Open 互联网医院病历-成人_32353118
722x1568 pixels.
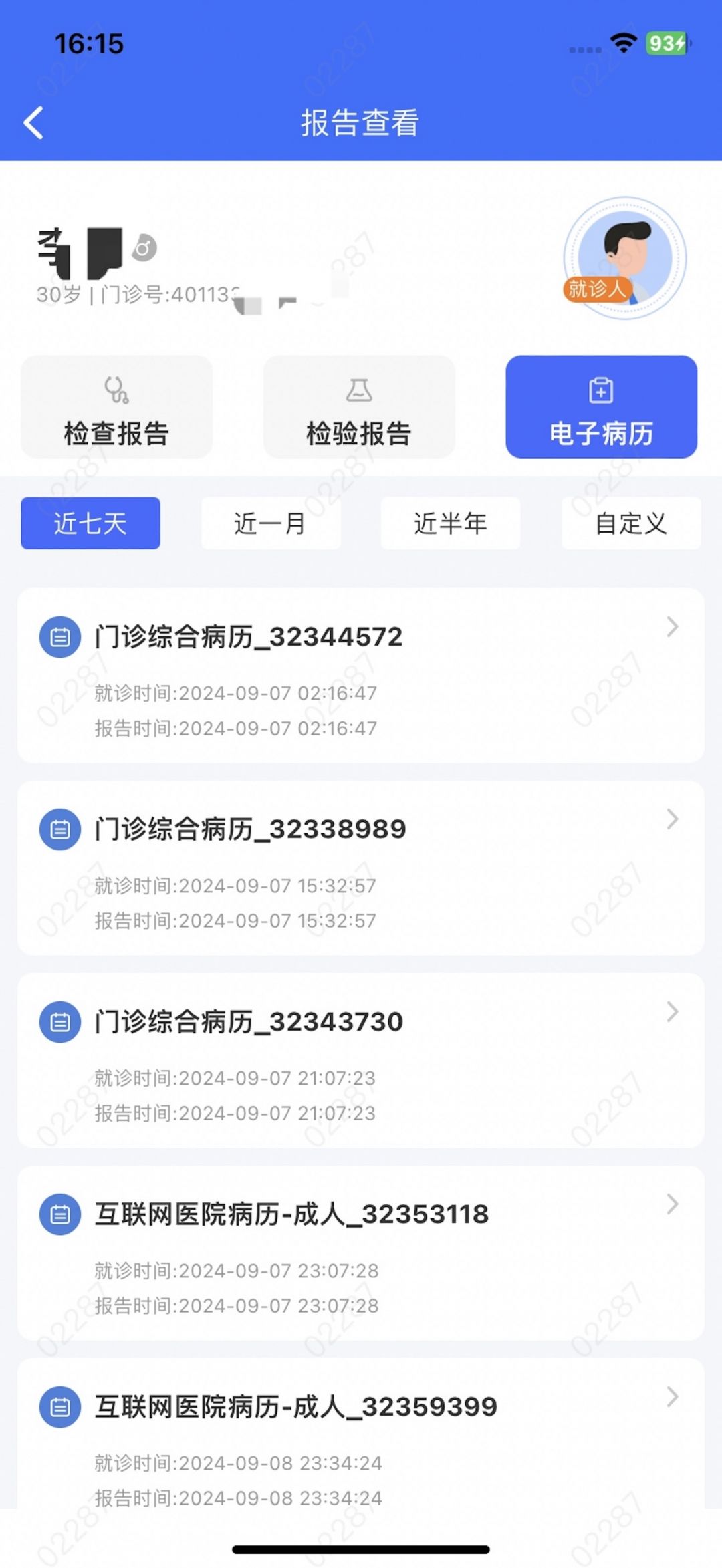361,1253
